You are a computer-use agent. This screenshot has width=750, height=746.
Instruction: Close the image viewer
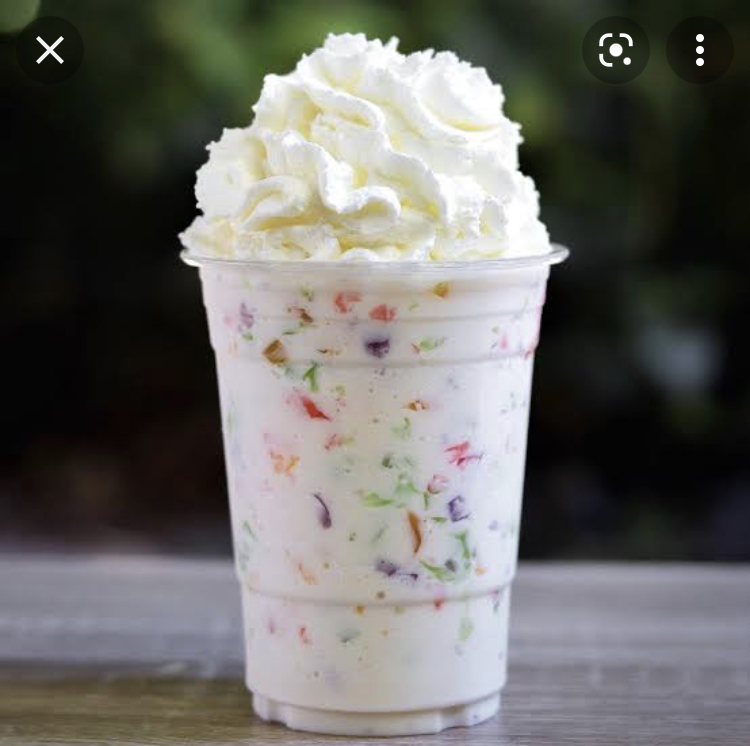point(49,50)
